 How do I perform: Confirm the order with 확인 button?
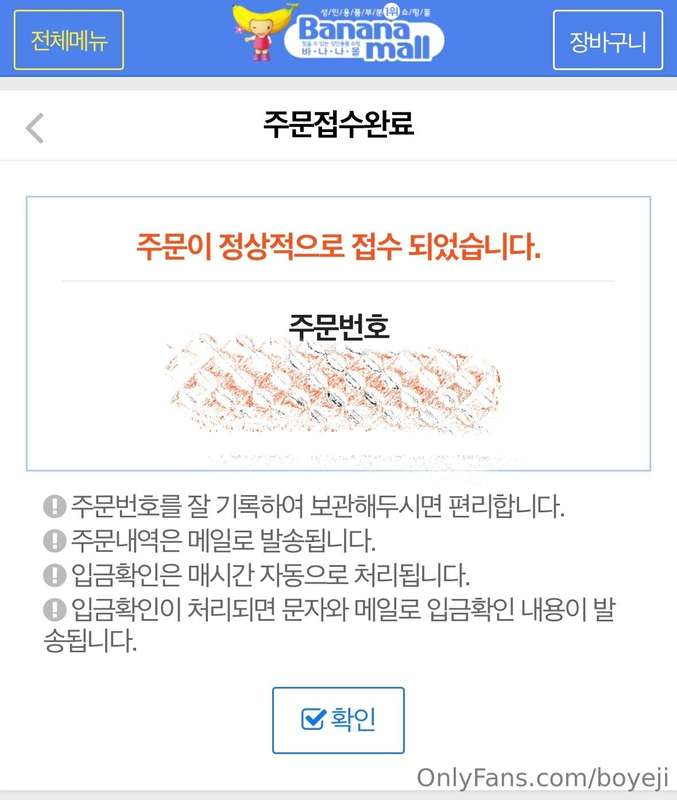pyautogui.click(x=338, y=720)
